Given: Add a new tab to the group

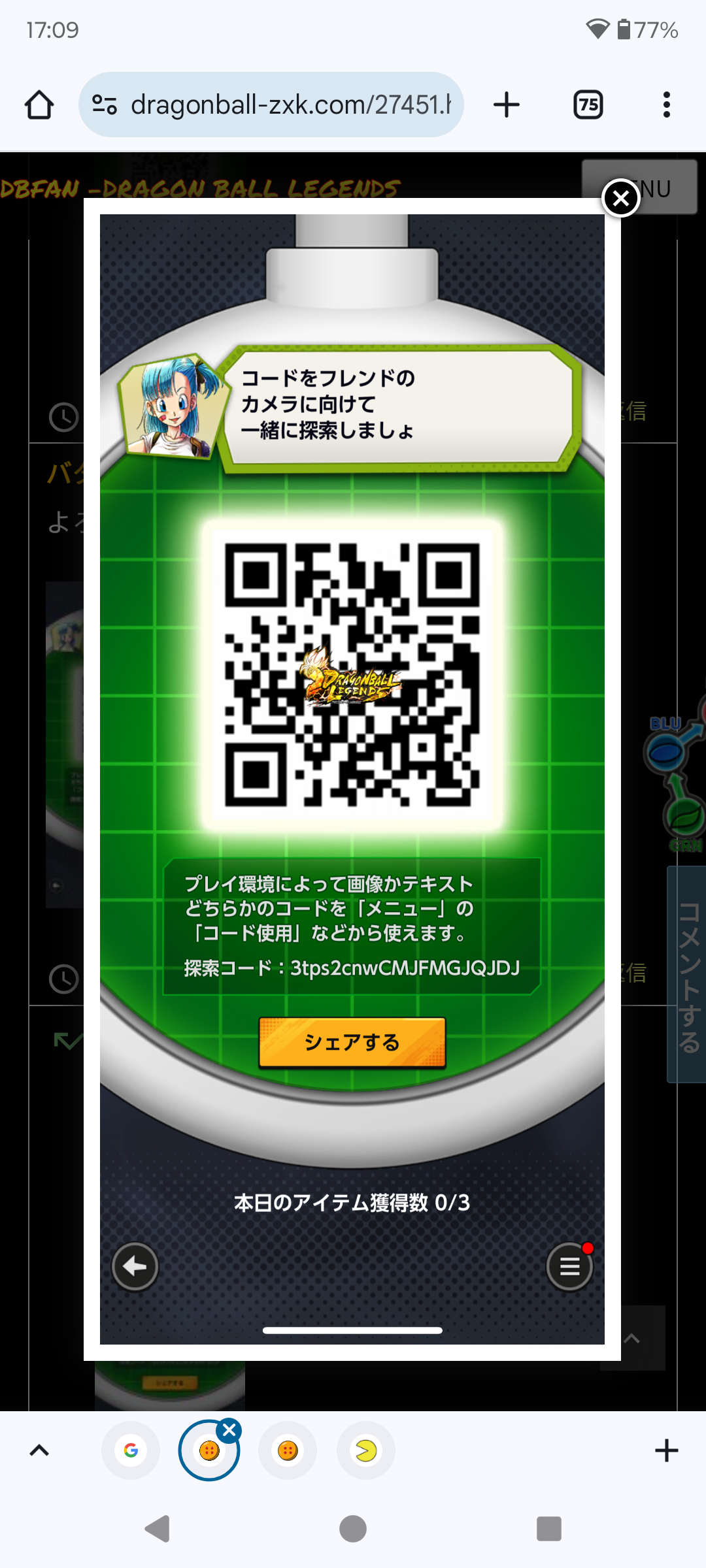Looking at the screenshot, I should pos(666,1450).
